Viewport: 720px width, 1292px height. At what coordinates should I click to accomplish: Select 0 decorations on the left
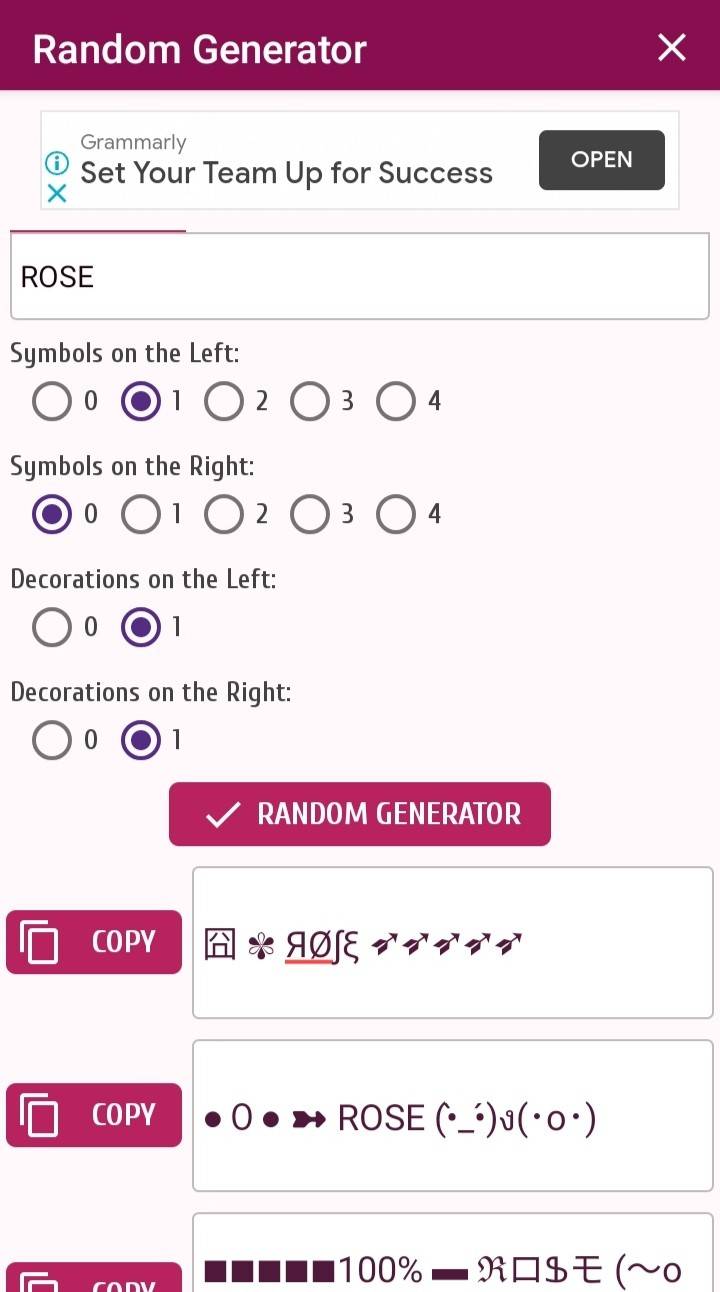point(53,627)
